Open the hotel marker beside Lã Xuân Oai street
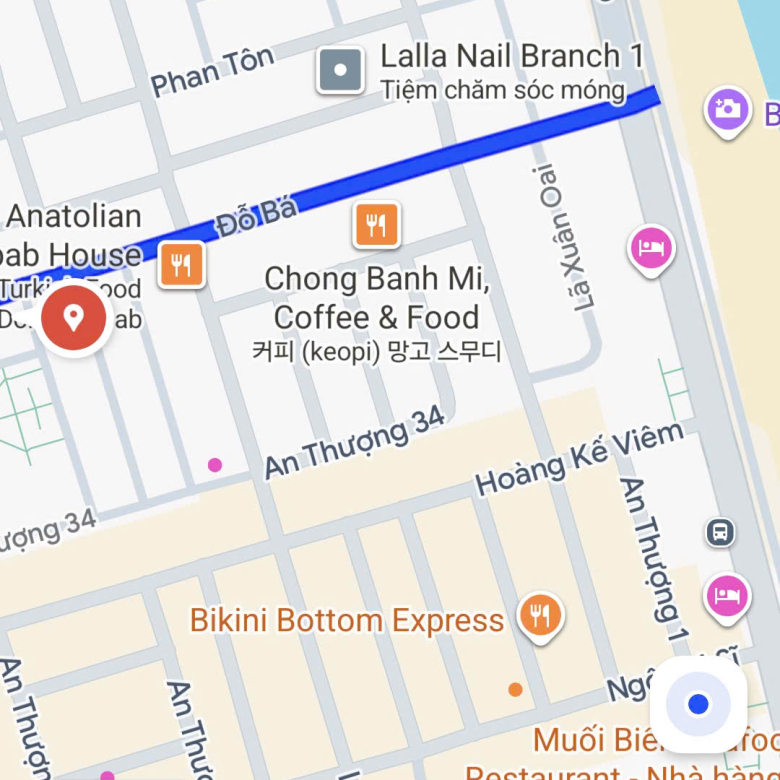Screen dimensions: 780x780 point(651,246)
